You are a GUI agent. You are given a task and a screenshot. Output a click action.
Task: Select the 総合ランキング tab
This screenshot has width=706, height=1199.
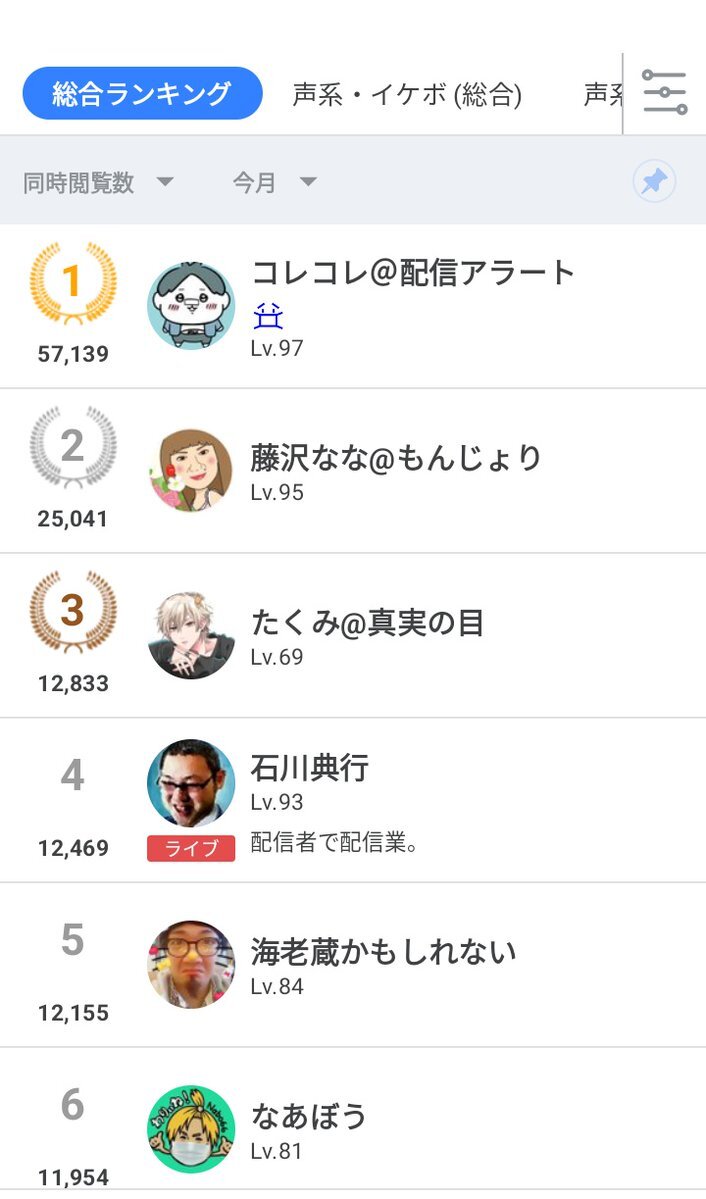[142, 94]
